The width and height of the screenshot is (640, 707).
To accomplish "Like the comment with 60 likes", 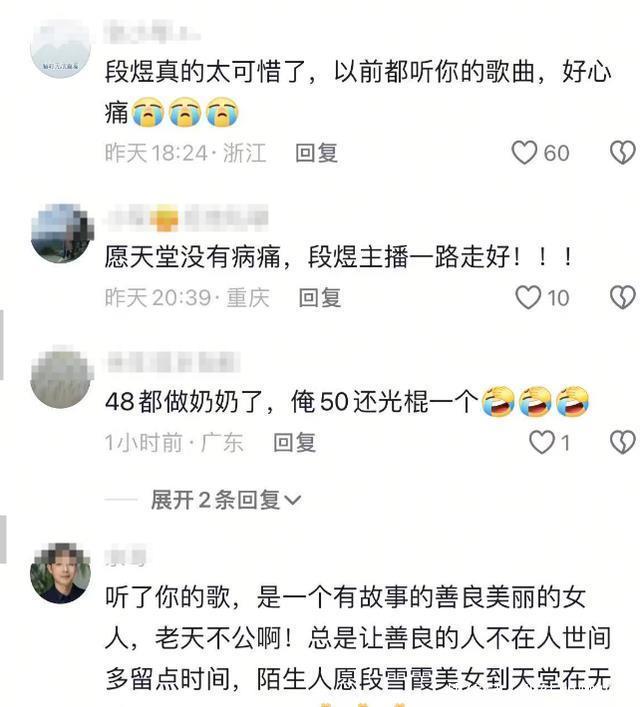I will tap(525, 152).
